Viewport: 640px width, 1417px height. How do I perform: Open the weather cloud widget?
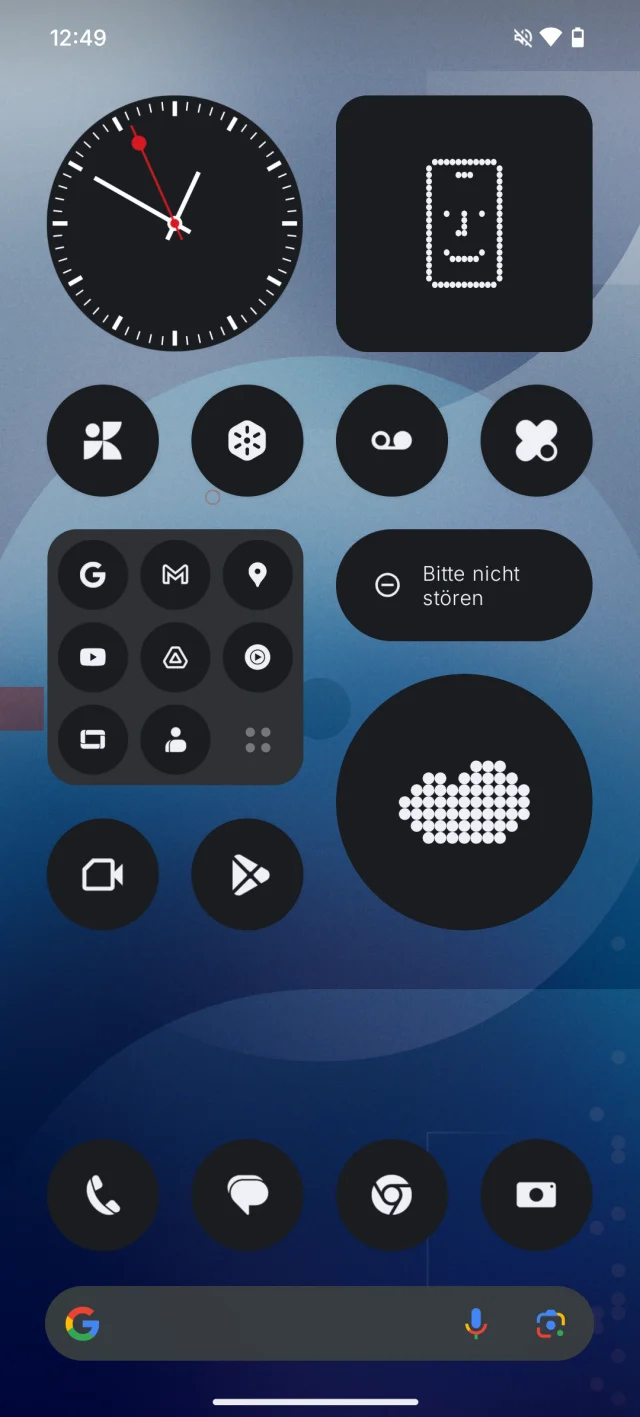click(x=464, y=802)
